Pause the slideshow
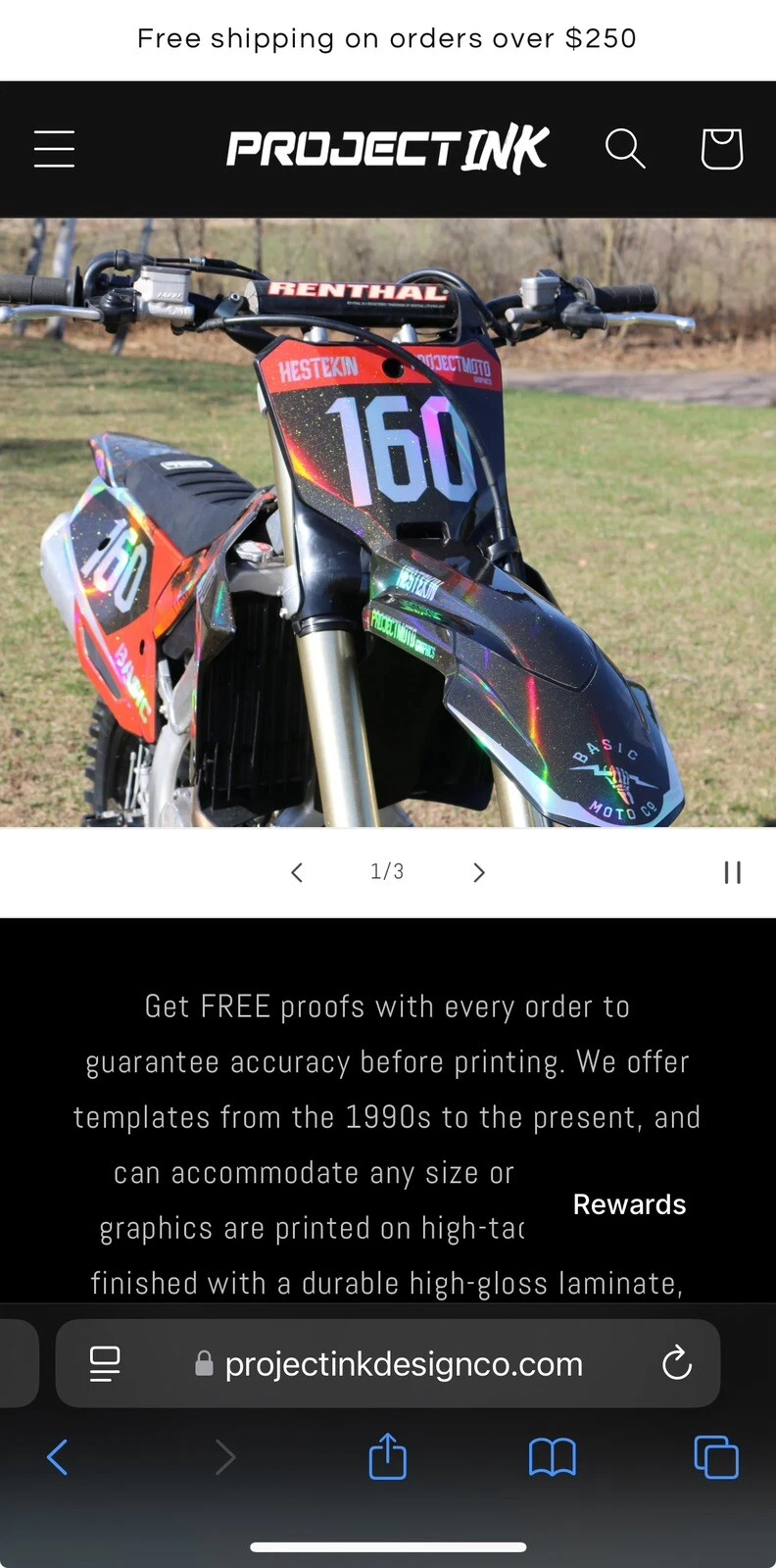Image resolution: width=776 pixels, height=1568 pixels. point(732,872)
